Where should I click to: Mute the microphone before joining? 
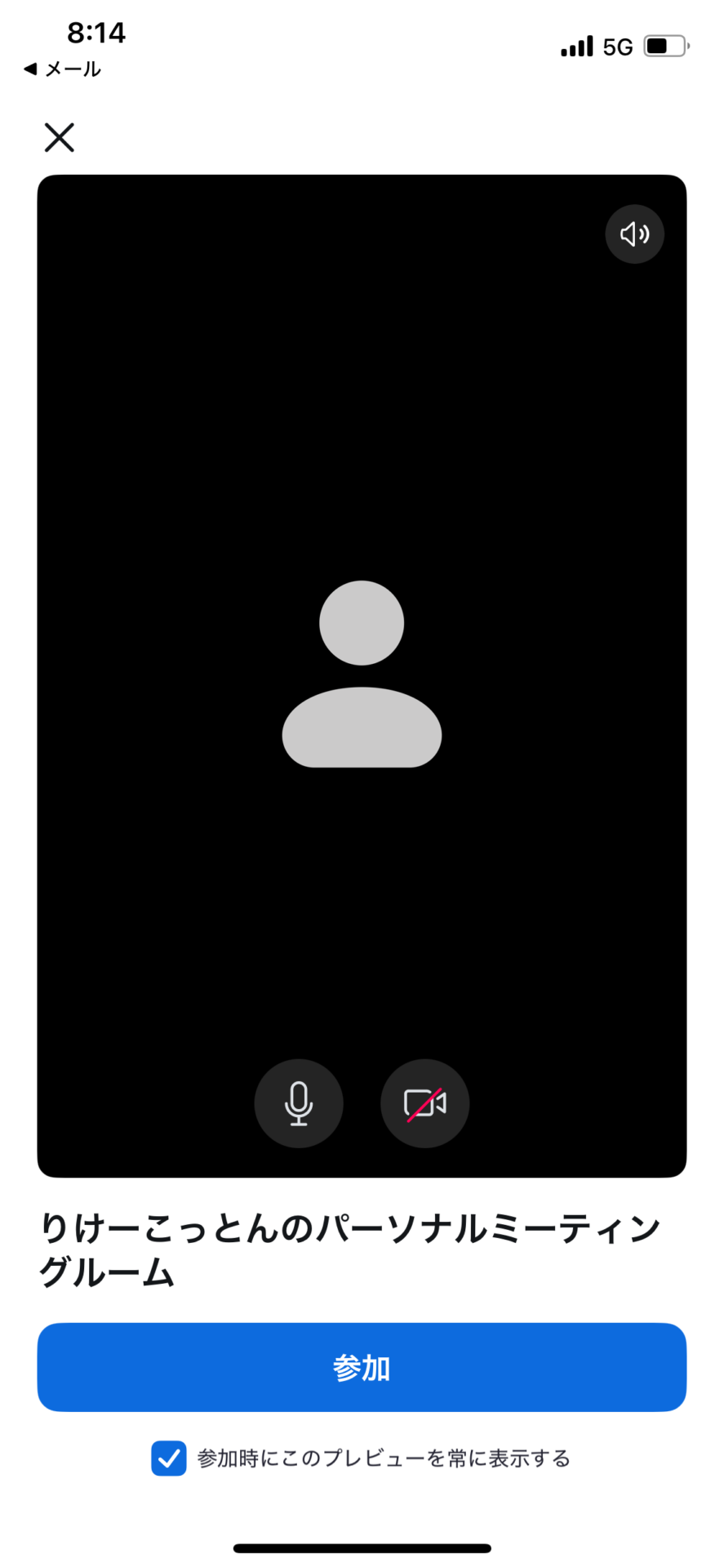(299, 1103)
